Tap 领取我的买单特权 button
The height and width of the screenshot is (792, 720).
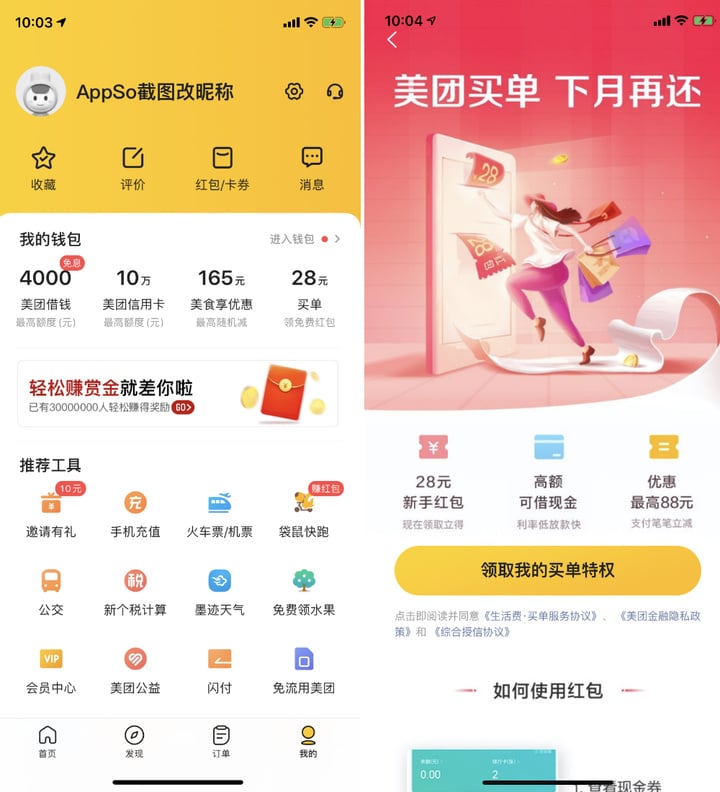pos(547,570)
